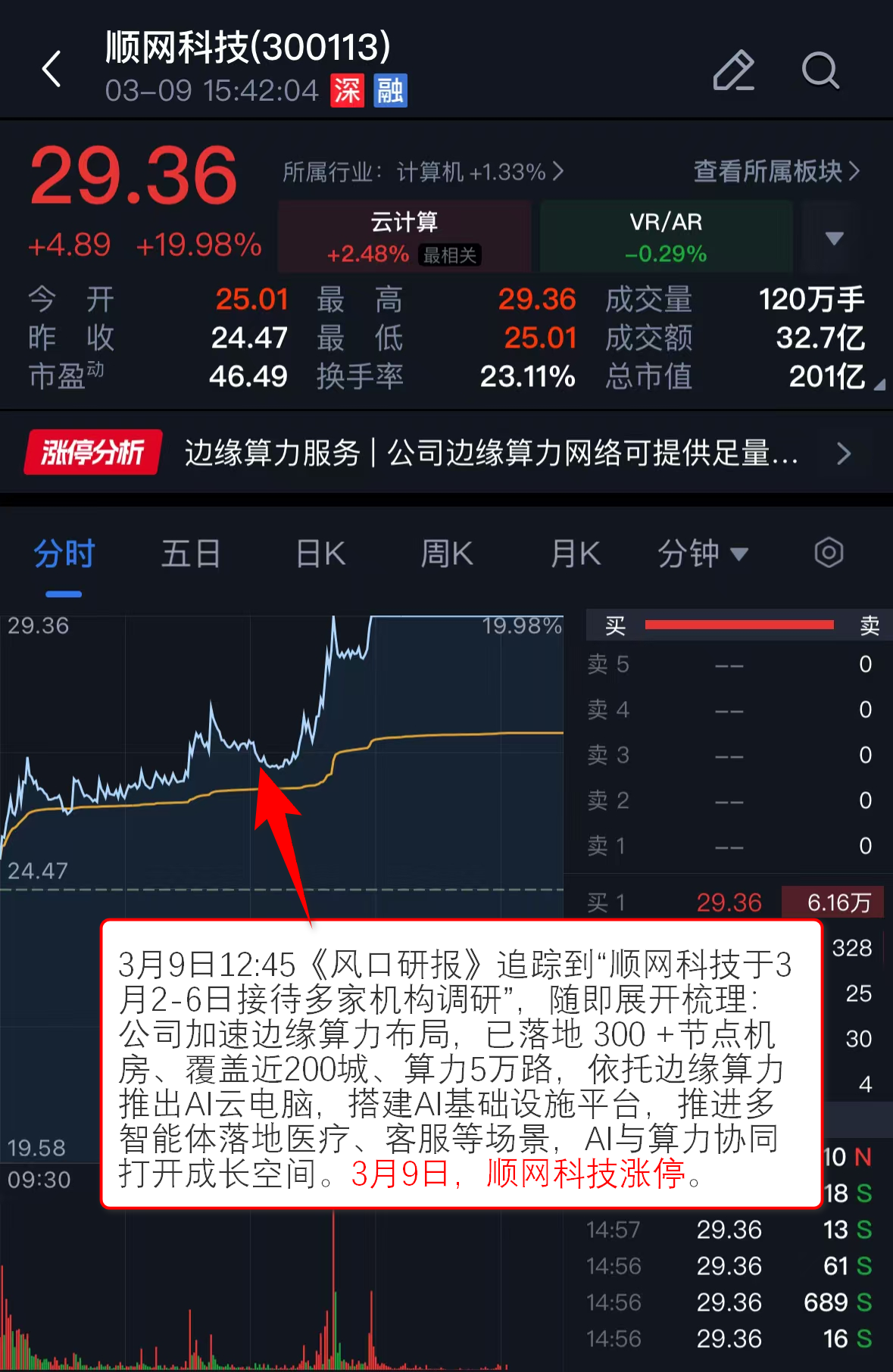
Task: Go back from the 顺网科技 stock page
Action: pos(52,70)
